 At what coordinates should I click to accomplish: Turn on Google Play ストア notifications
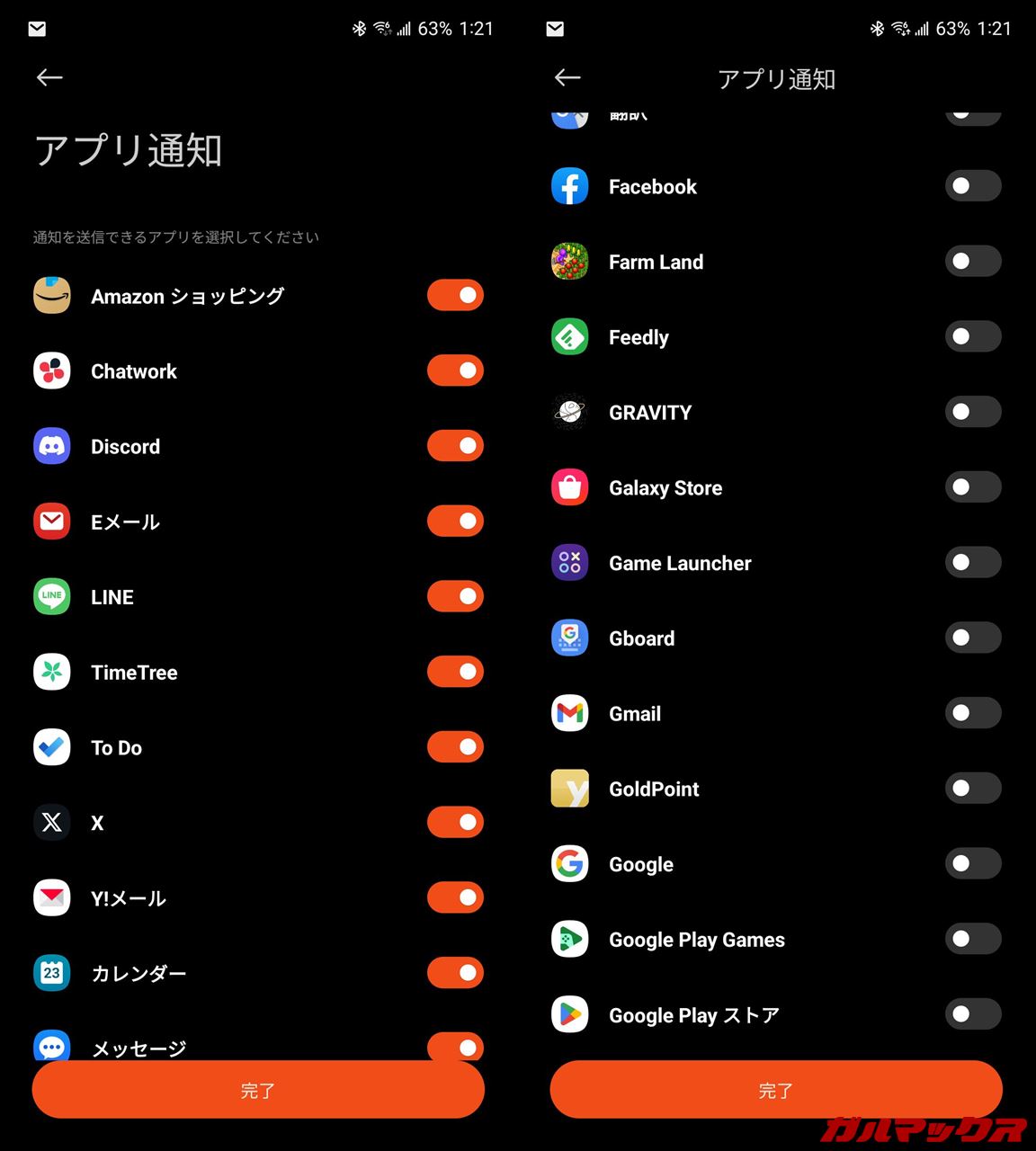click(973, 1014)
